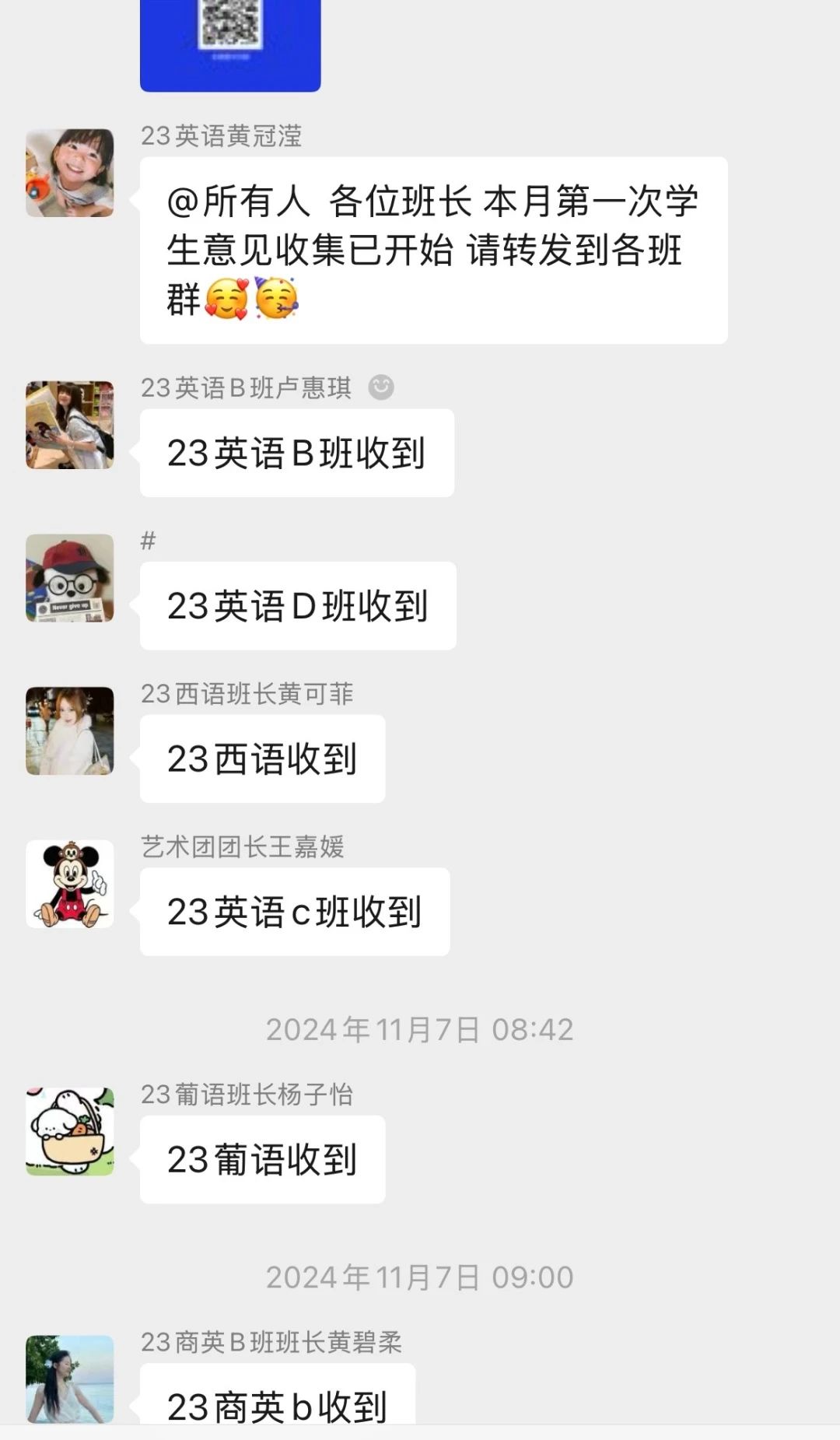The image size is (840, 1440).
Task: View profile of 23英语B班卢惠琪
Action: click(x=70, y=425)
